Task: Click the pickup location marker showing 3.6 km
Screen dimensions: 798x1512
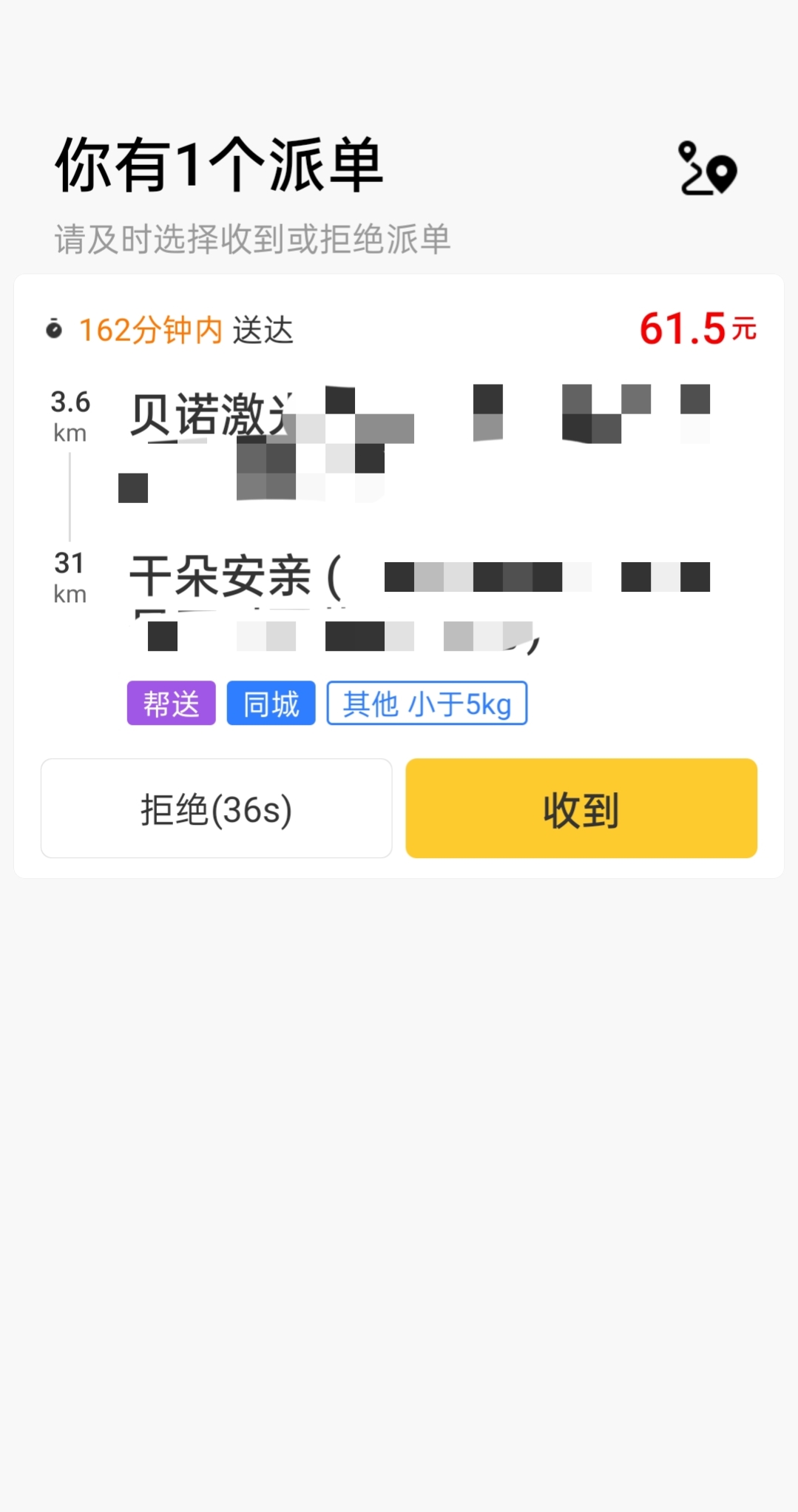Action: [70, 416]
